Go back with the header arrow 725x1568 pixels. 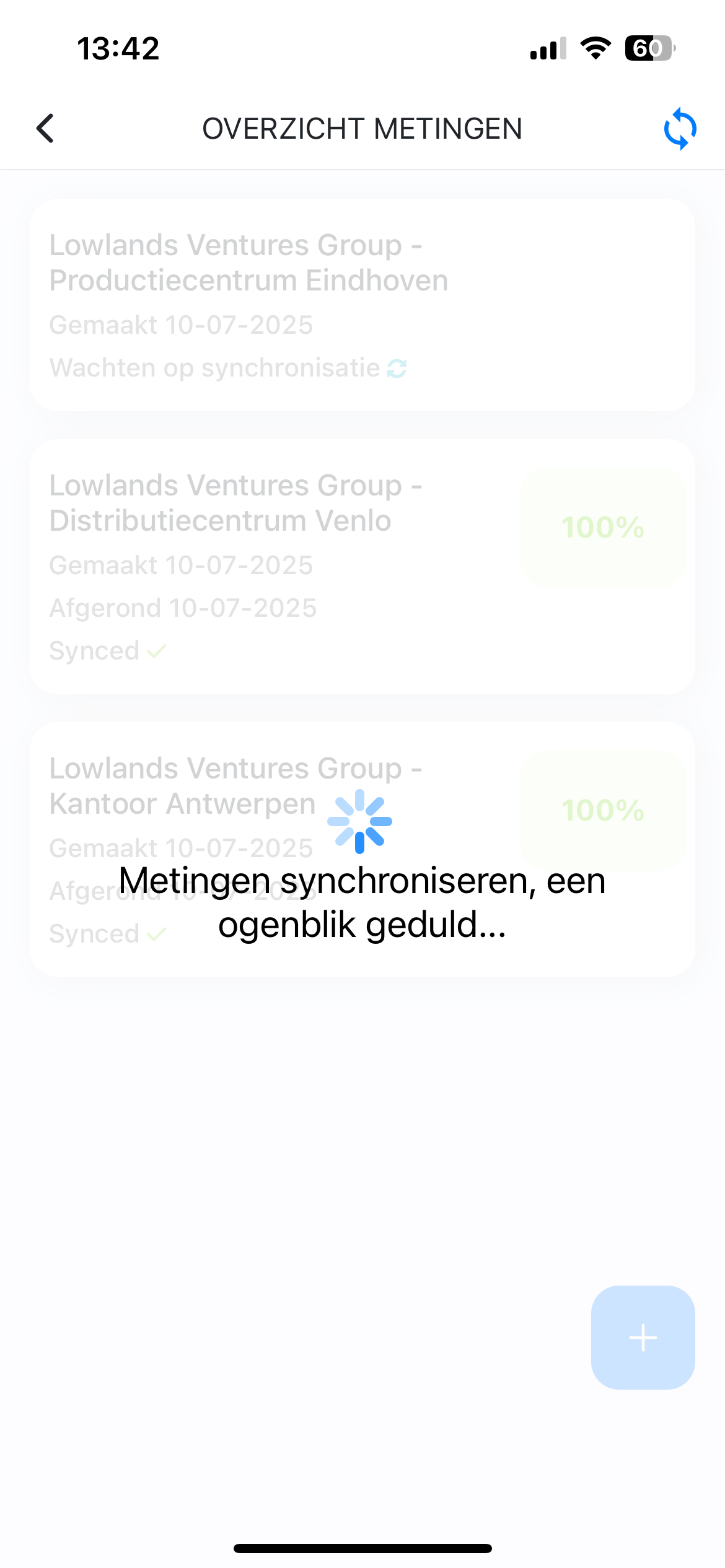45,128
